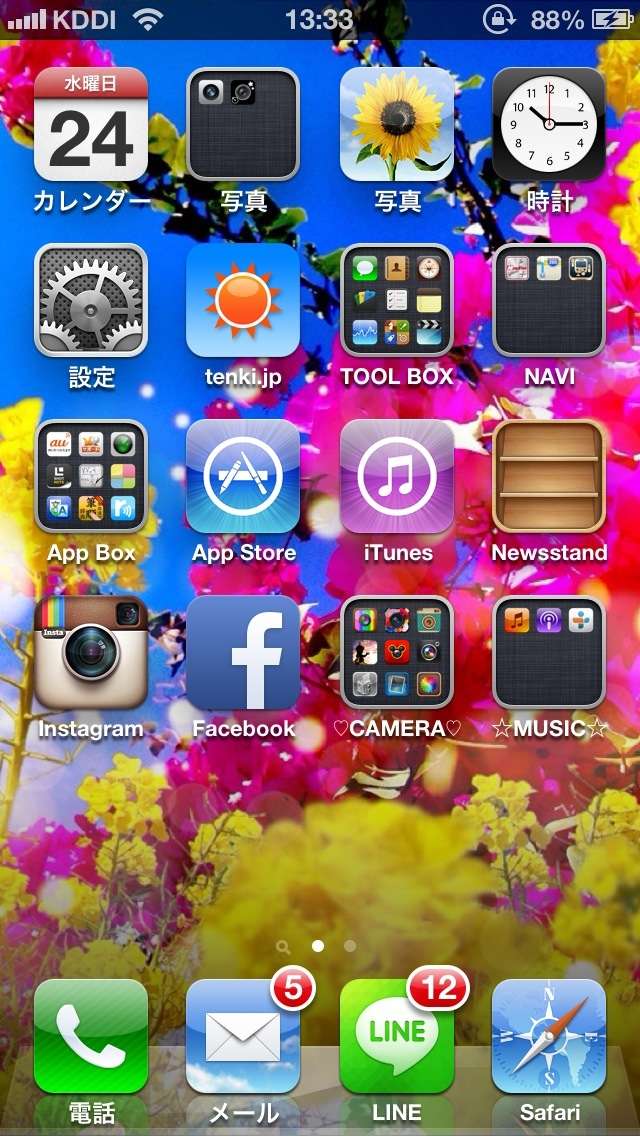The width and height of the screenshot is (640, 1136).
Task: Open the Facebook app
Action: (x=243, y=652)
